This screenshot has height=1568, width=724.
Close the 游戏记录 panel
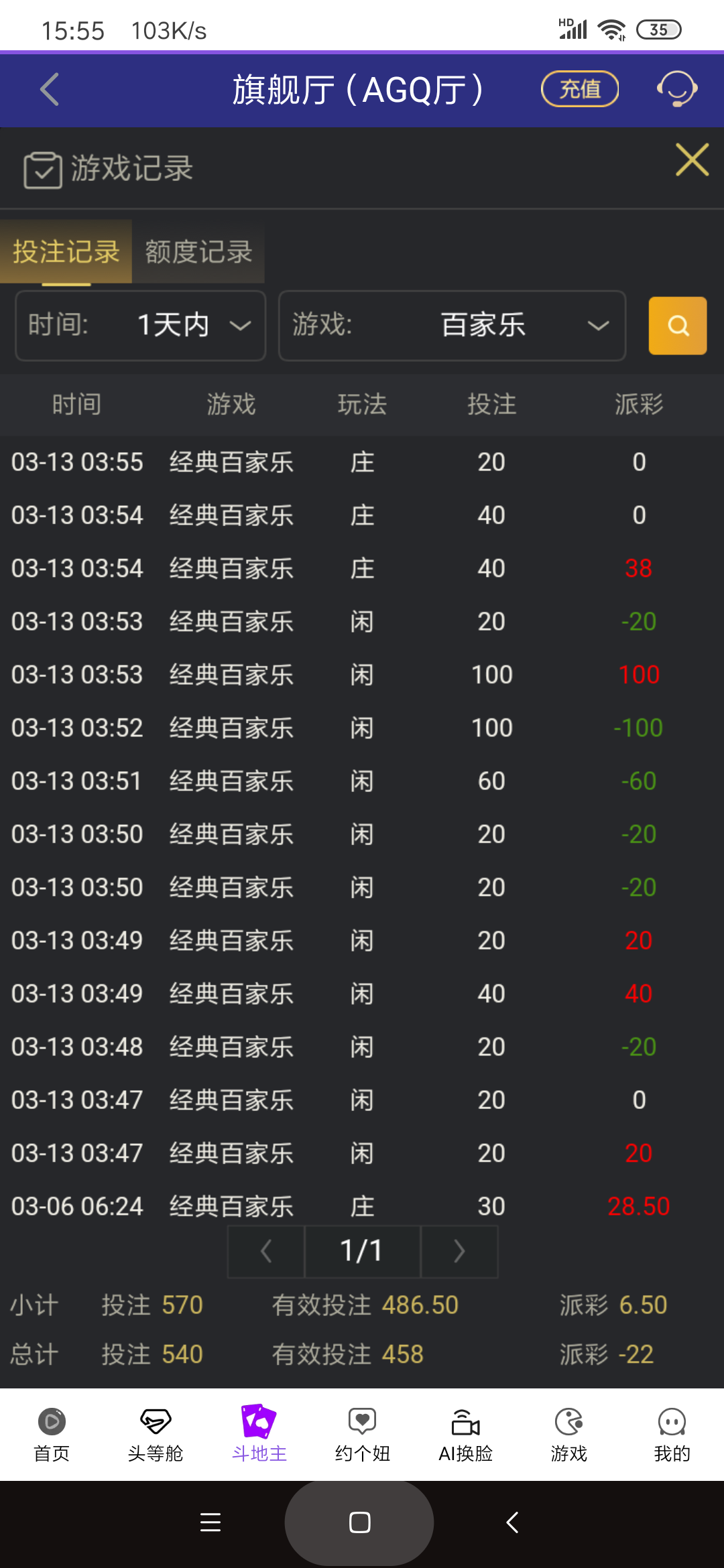(x=692, y=160)
